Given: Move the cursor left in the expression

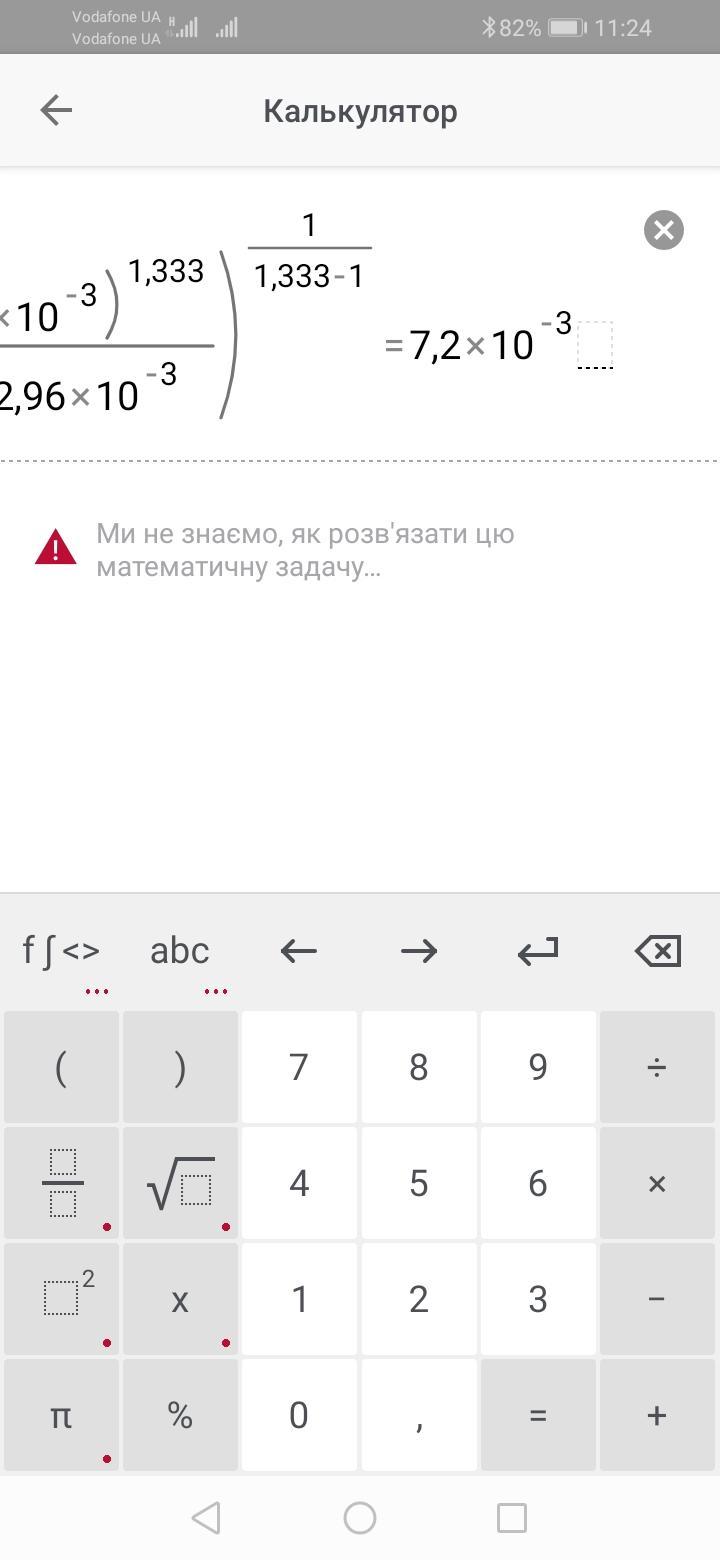Looking at the screenshot, I should tap(299, 951).
